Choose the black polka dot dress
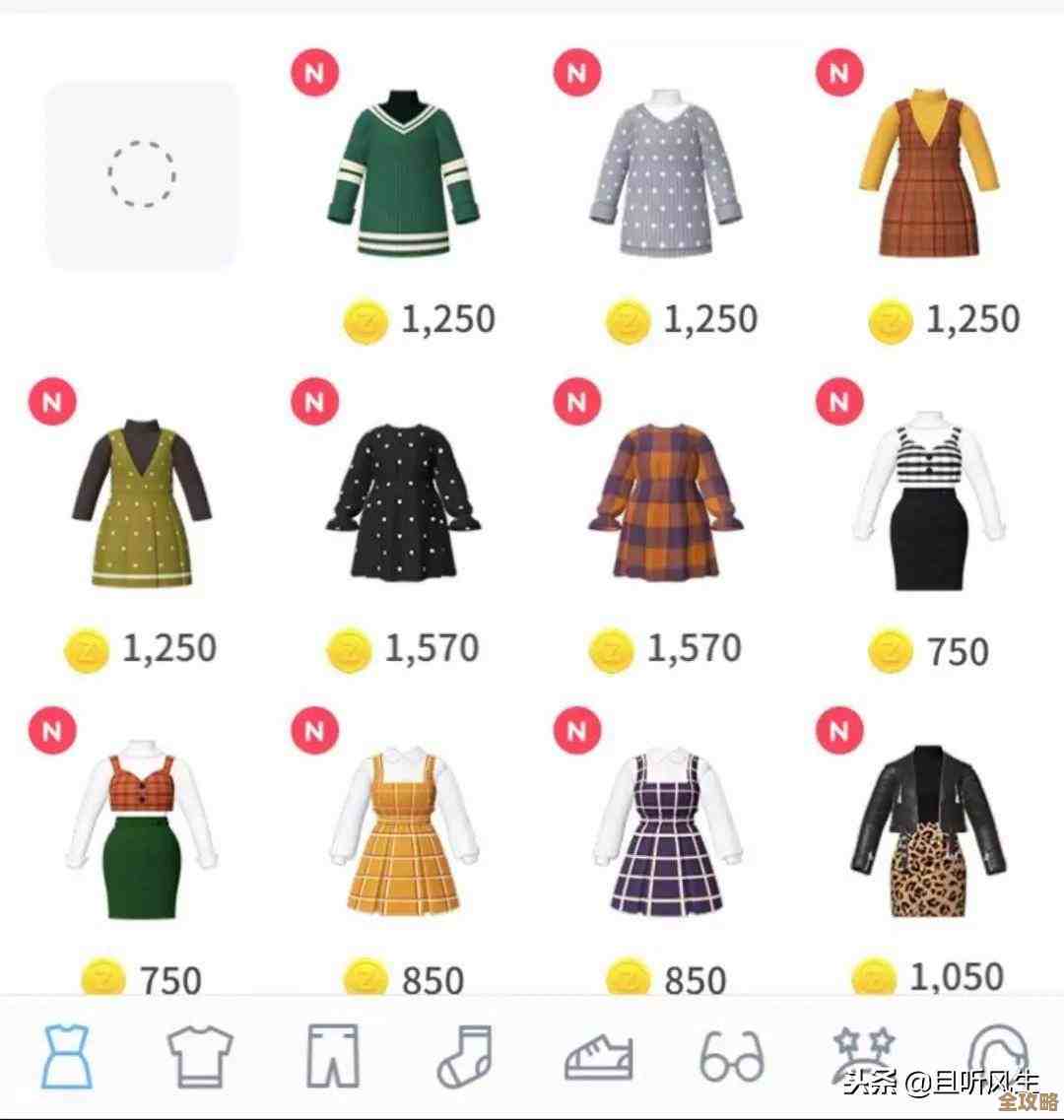Viewport: 1064px width, 1120px height. 405,502
